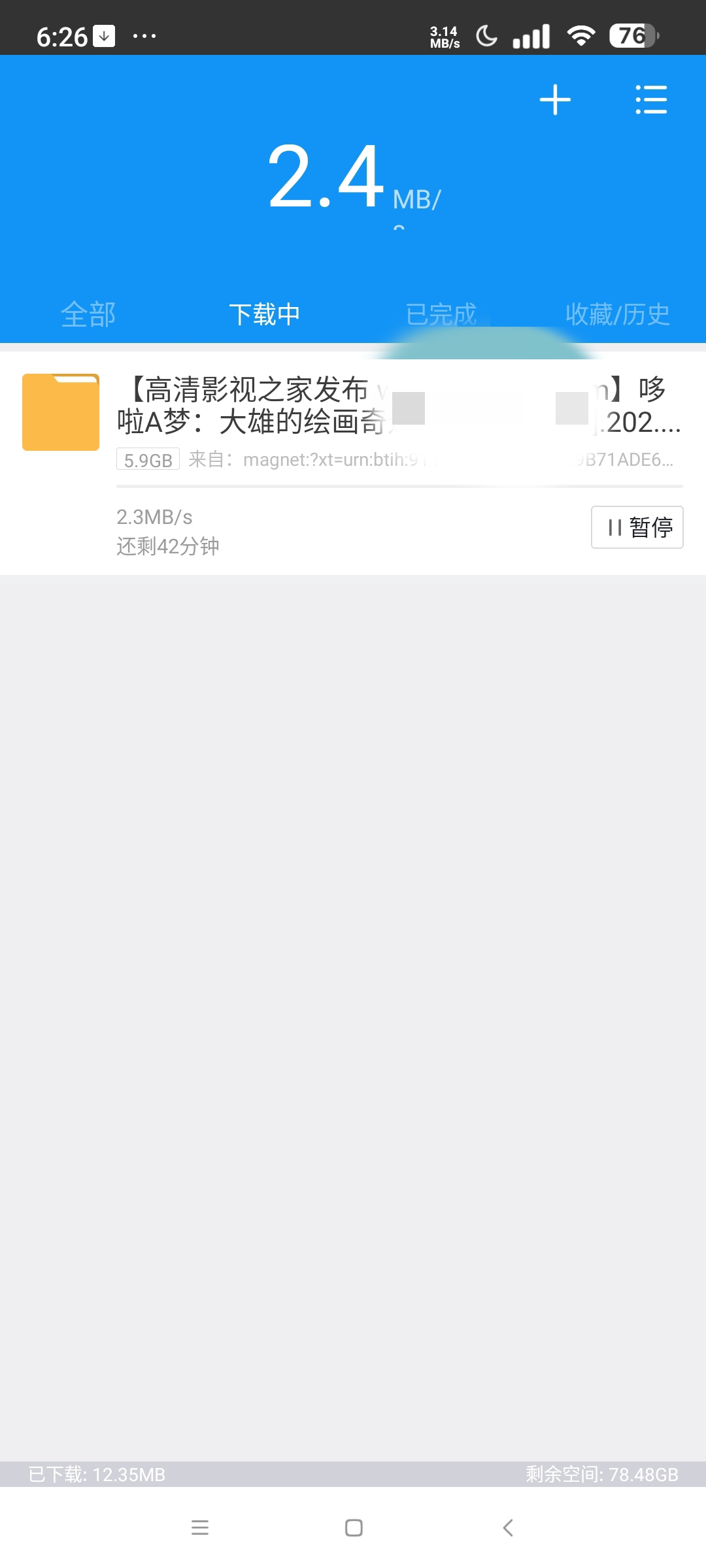Switch to the 已完成 tab
Screen dimensions: 706x1568
click(x=441, y=314)
